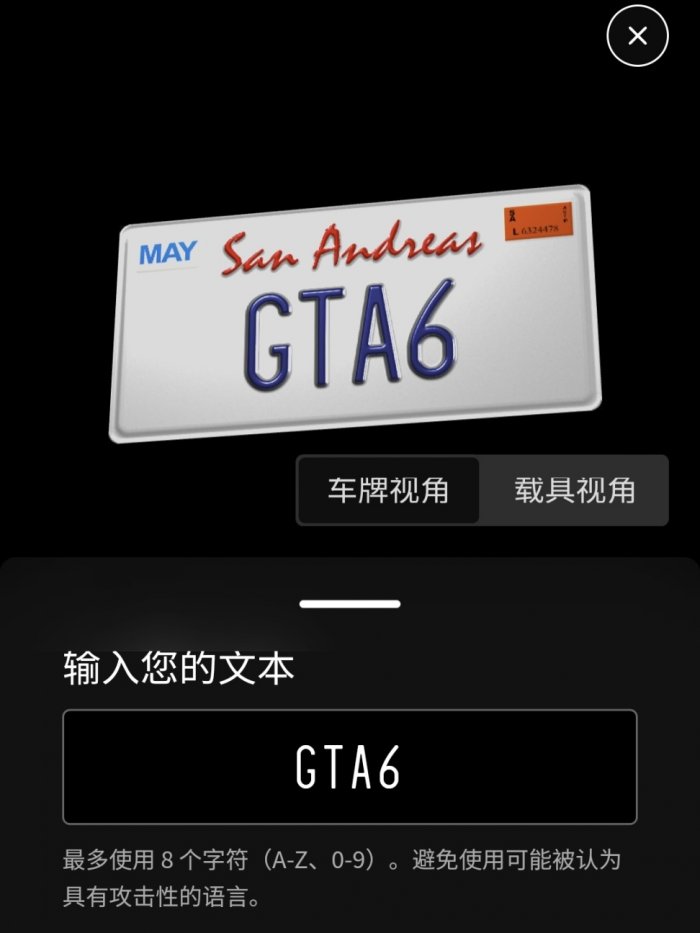Close the license plate editor
This screenshot has height=933, width=700.
[637, 37]
